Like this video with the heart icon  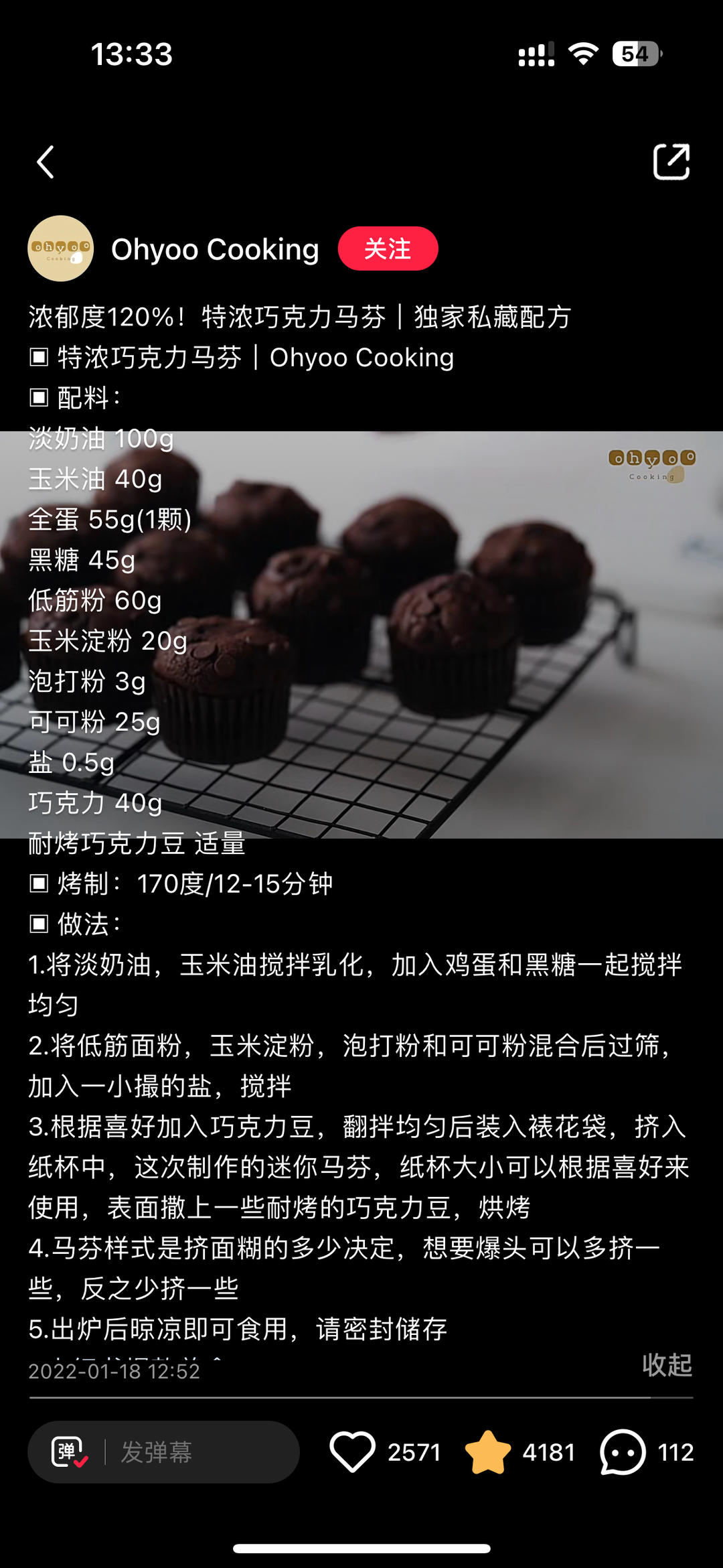tap(353, 1452)
